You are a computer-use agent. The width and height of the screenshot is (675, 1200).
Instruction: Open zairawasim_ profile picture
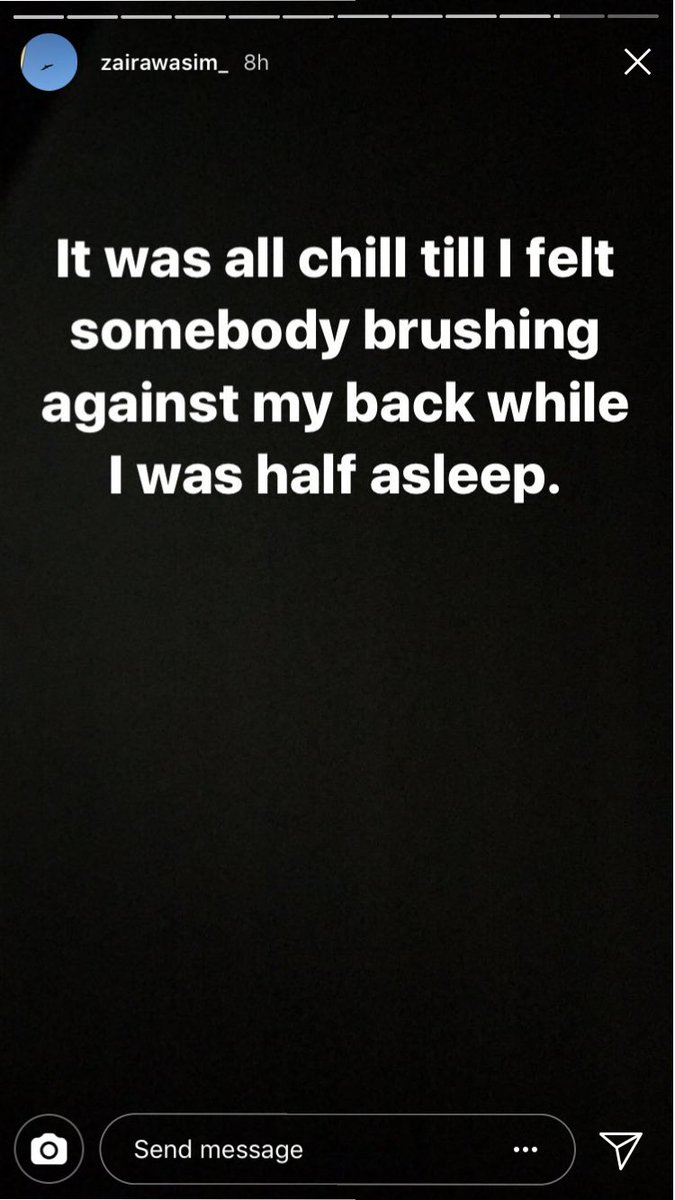coord(49,62)
